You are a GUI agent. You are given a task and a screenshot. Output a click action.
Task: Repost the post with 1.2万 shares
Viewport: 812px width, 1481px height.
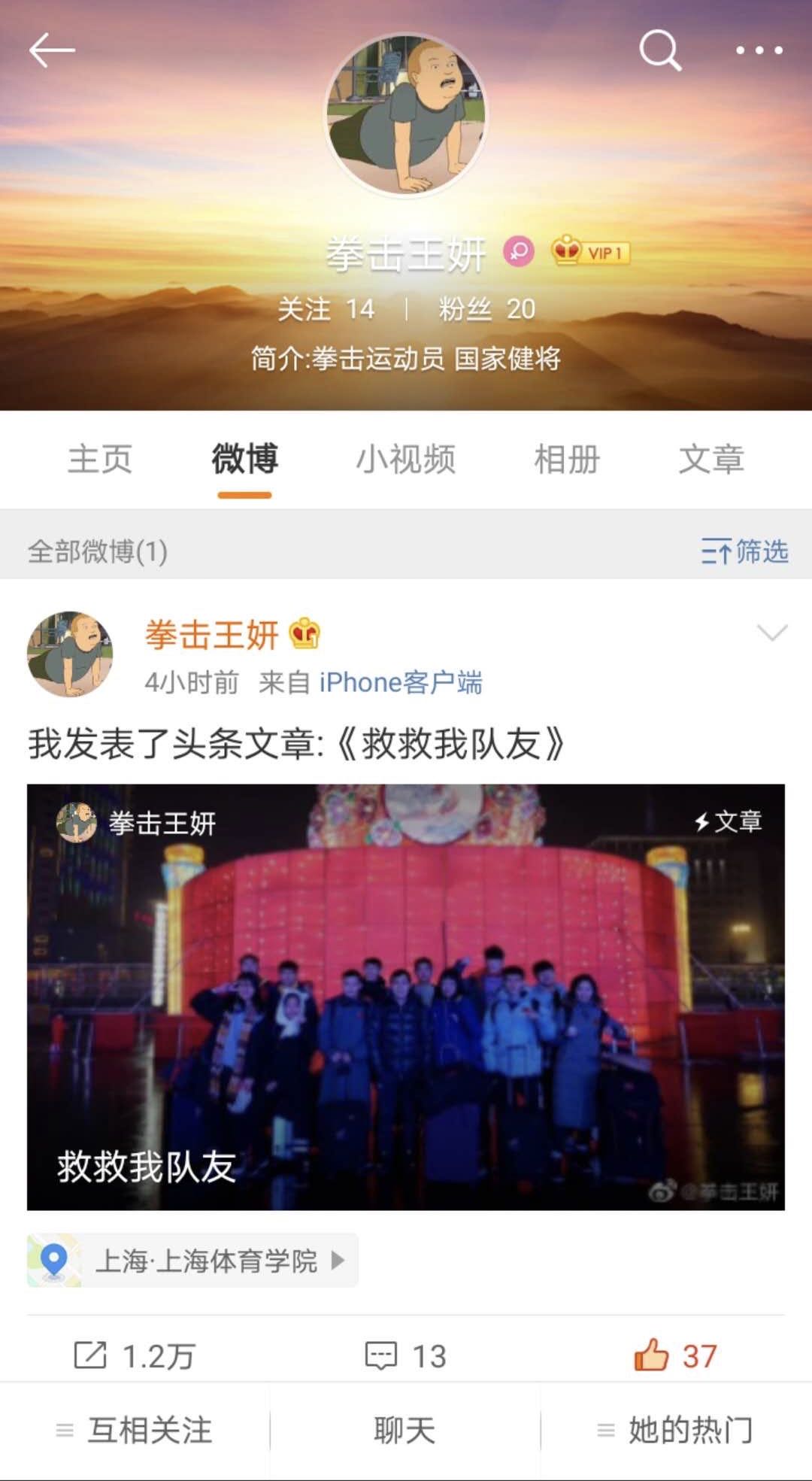135,1356
